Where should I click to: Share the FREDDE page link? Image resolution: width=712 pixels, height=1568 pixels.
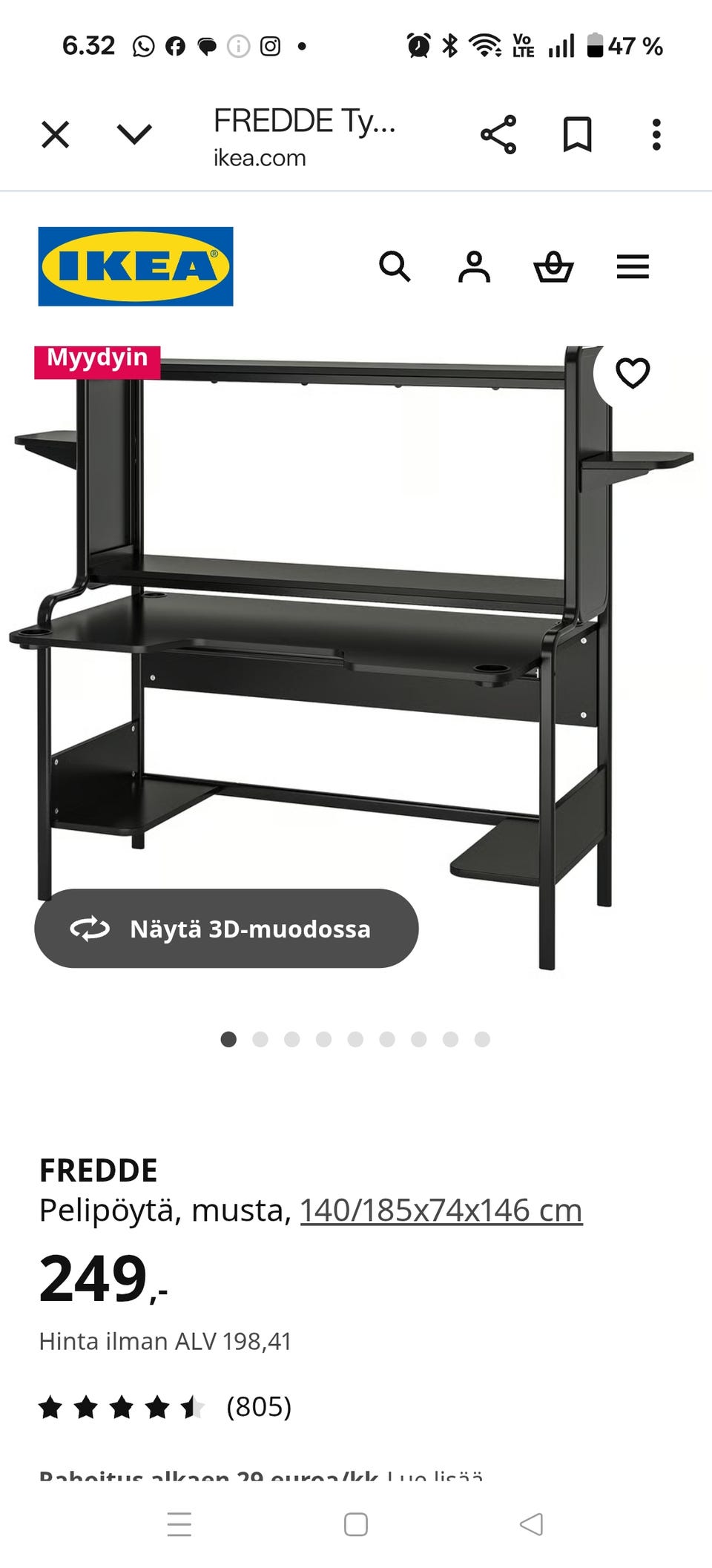(x=498, y=135)
